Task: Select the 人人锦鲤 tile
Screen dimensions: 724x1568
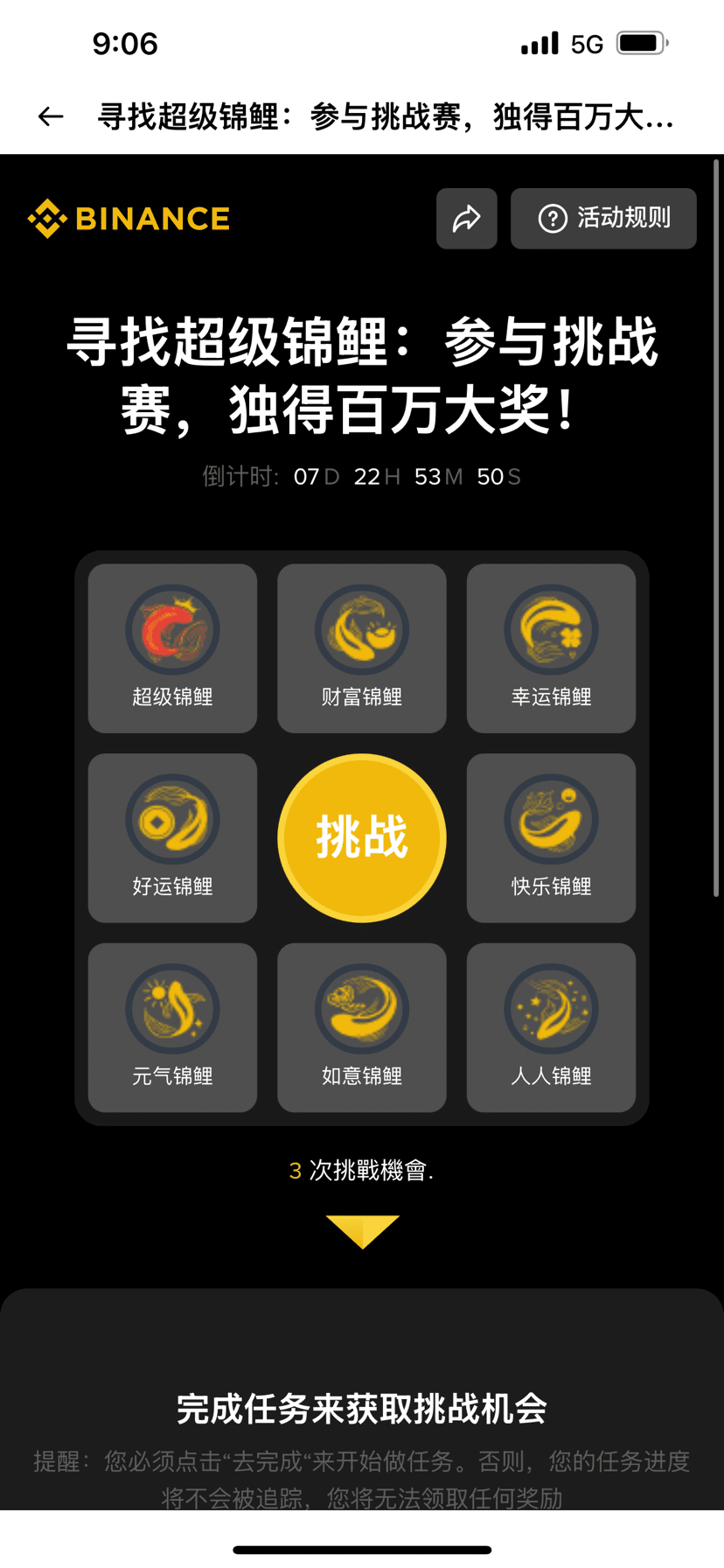Action: pos(551,1027)
